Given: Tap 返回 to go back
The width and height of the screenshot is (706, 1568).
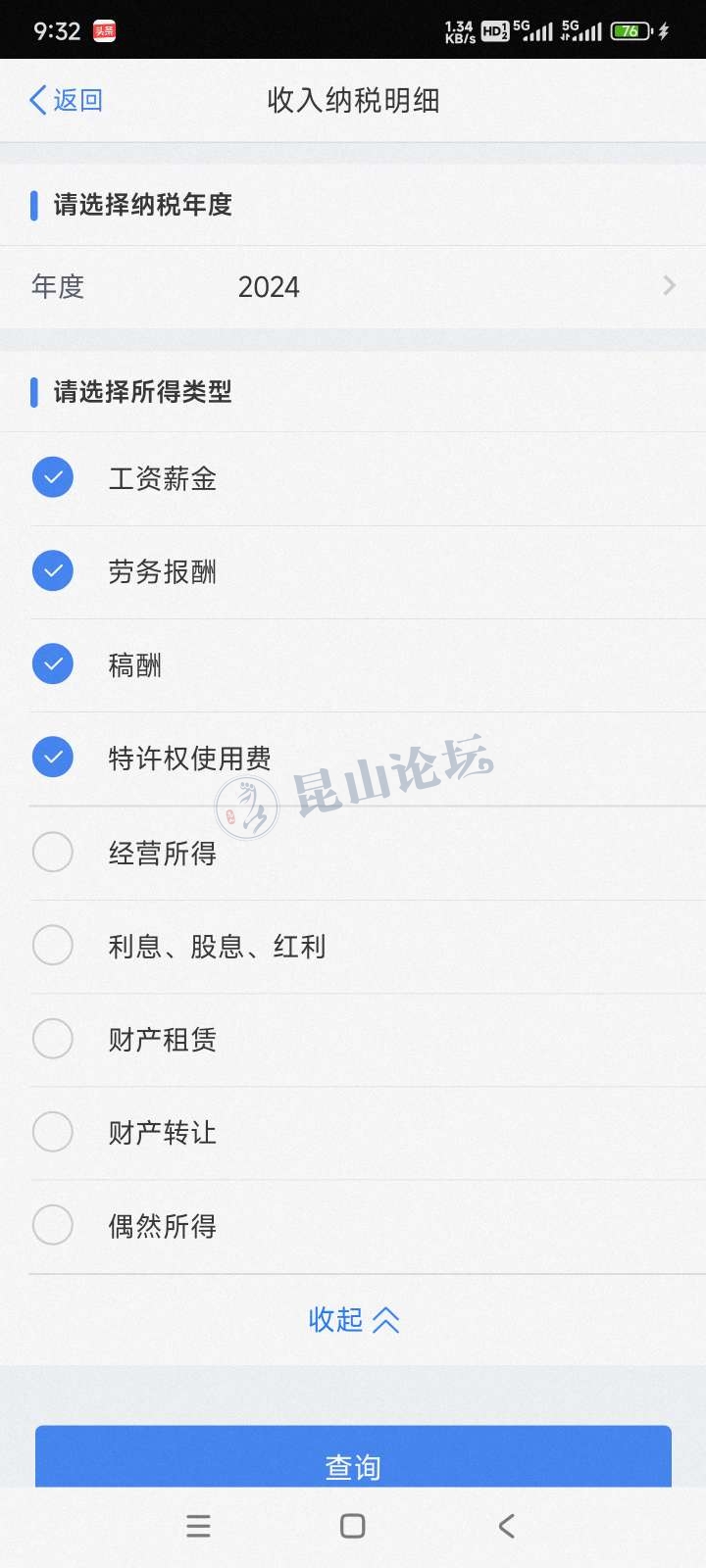Looking at the screenshot, I should coord(67,100).
